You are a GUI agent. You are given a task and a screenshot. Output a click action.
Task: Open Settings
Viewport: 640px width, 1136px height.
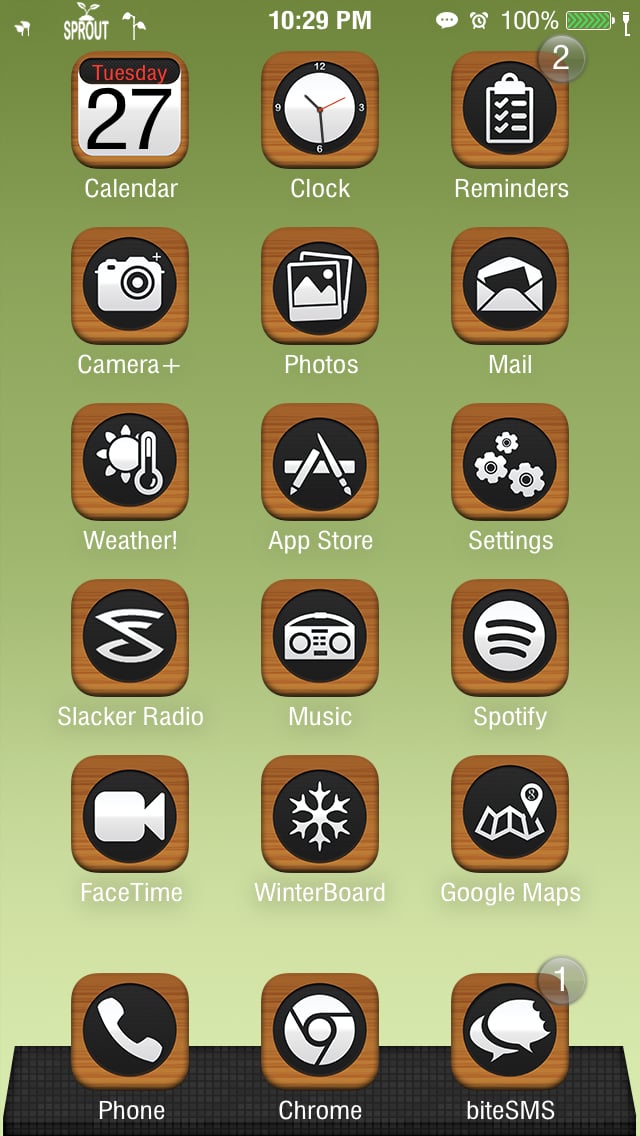(510, 462)
